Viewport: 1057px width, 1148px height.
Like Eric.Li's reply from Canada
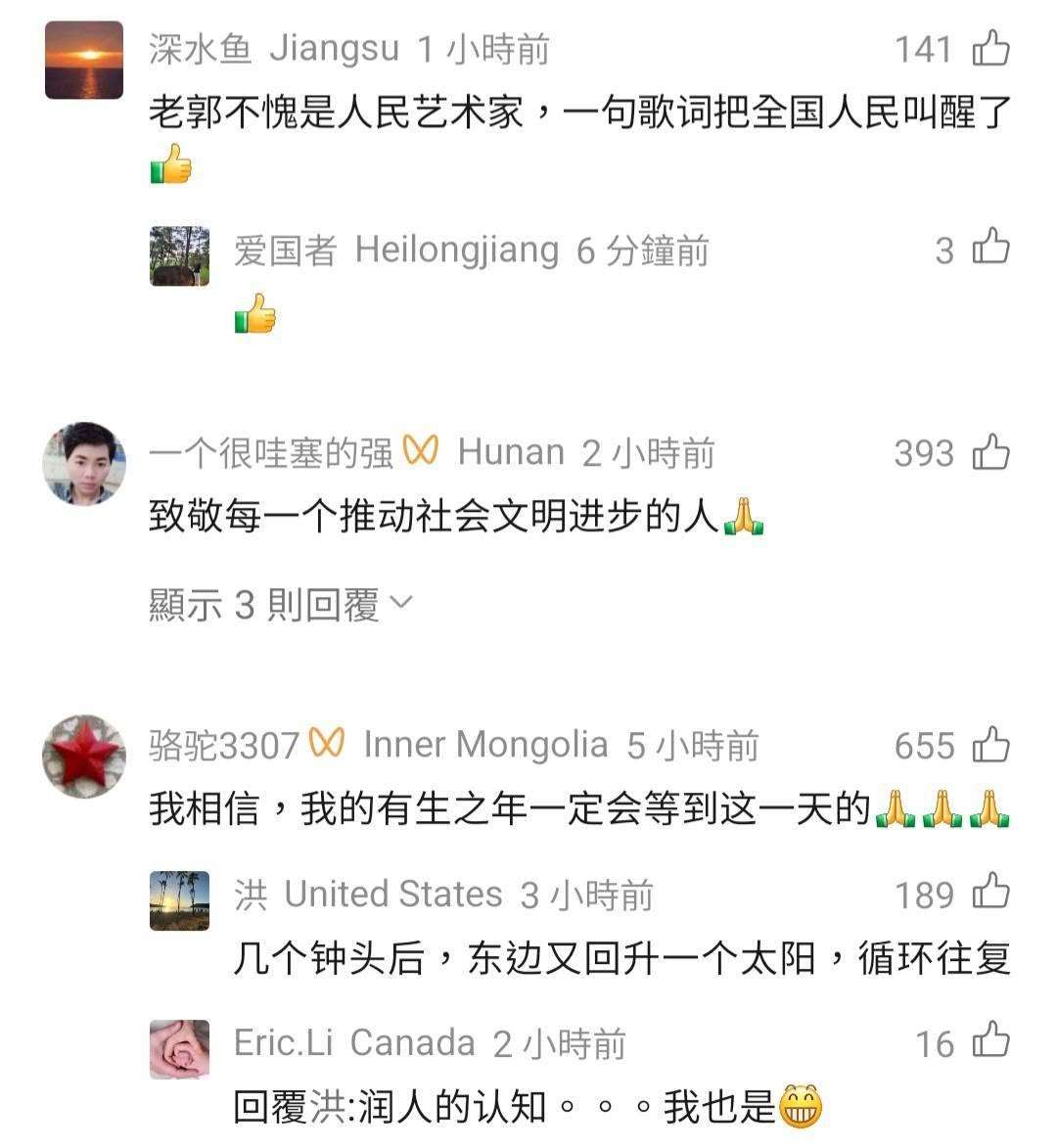click(x=991, y=1040)
